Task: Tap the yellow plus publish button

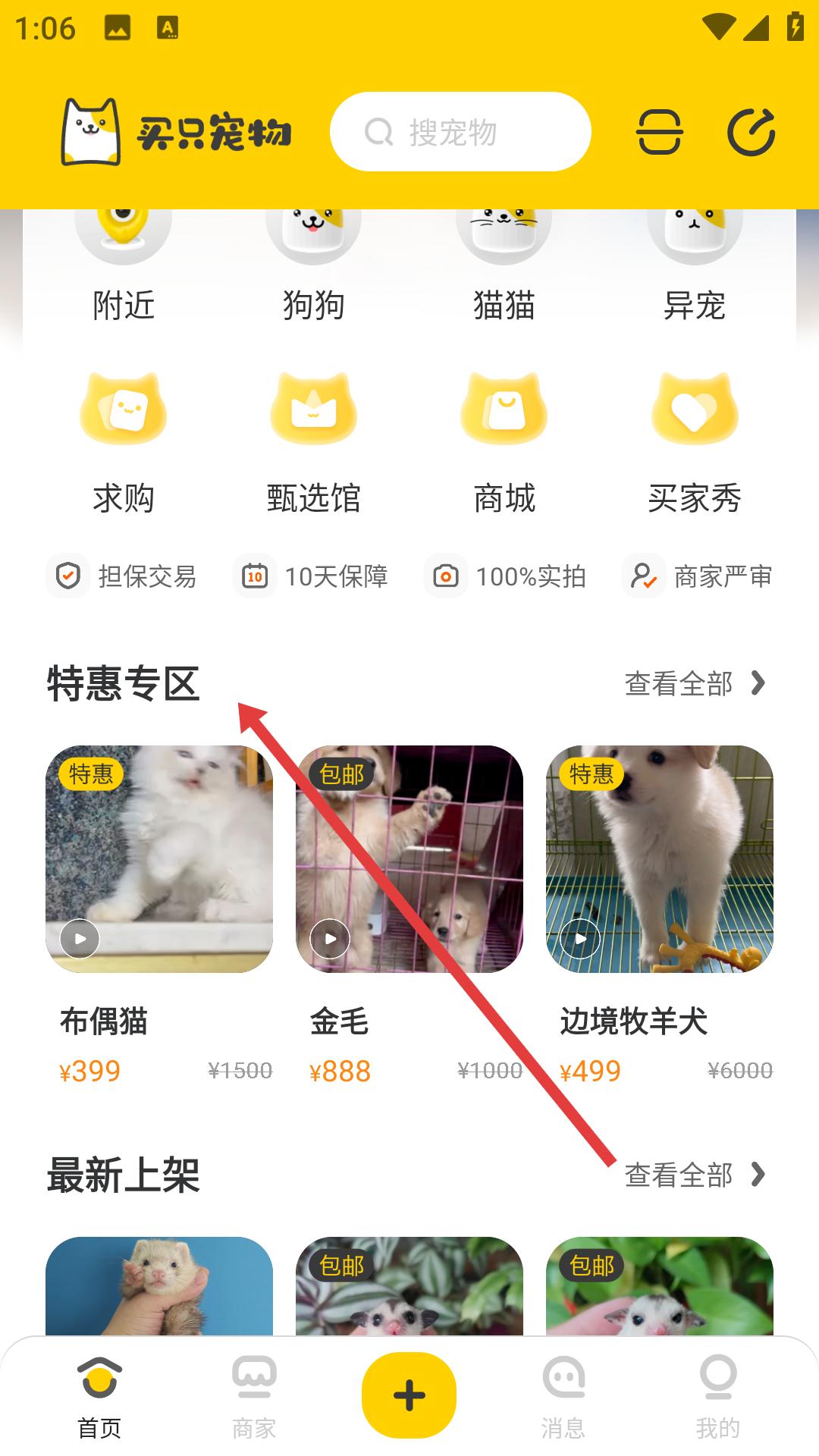Action: [409, 1395]
